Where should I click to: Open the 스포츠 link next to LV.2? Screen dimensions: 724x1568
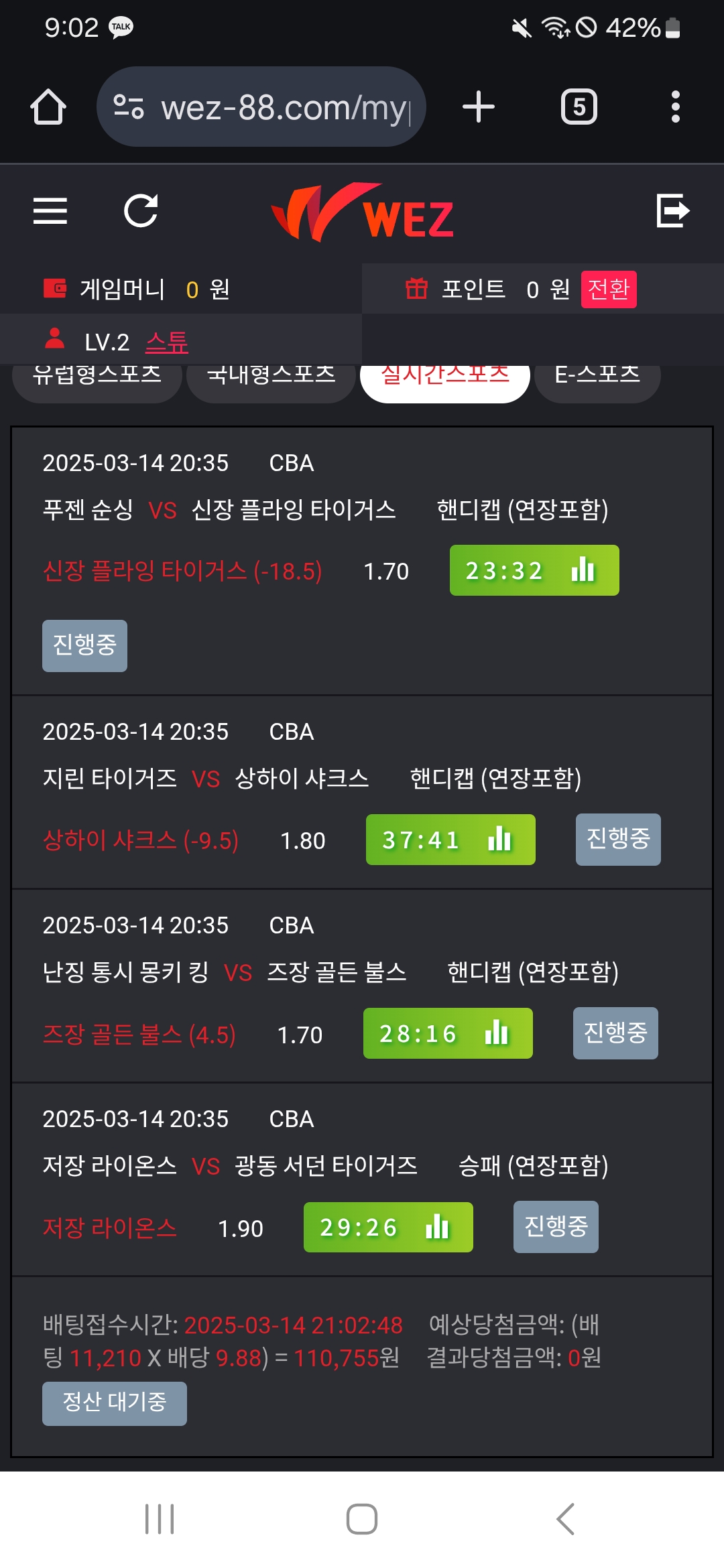(x=167, y=342)
